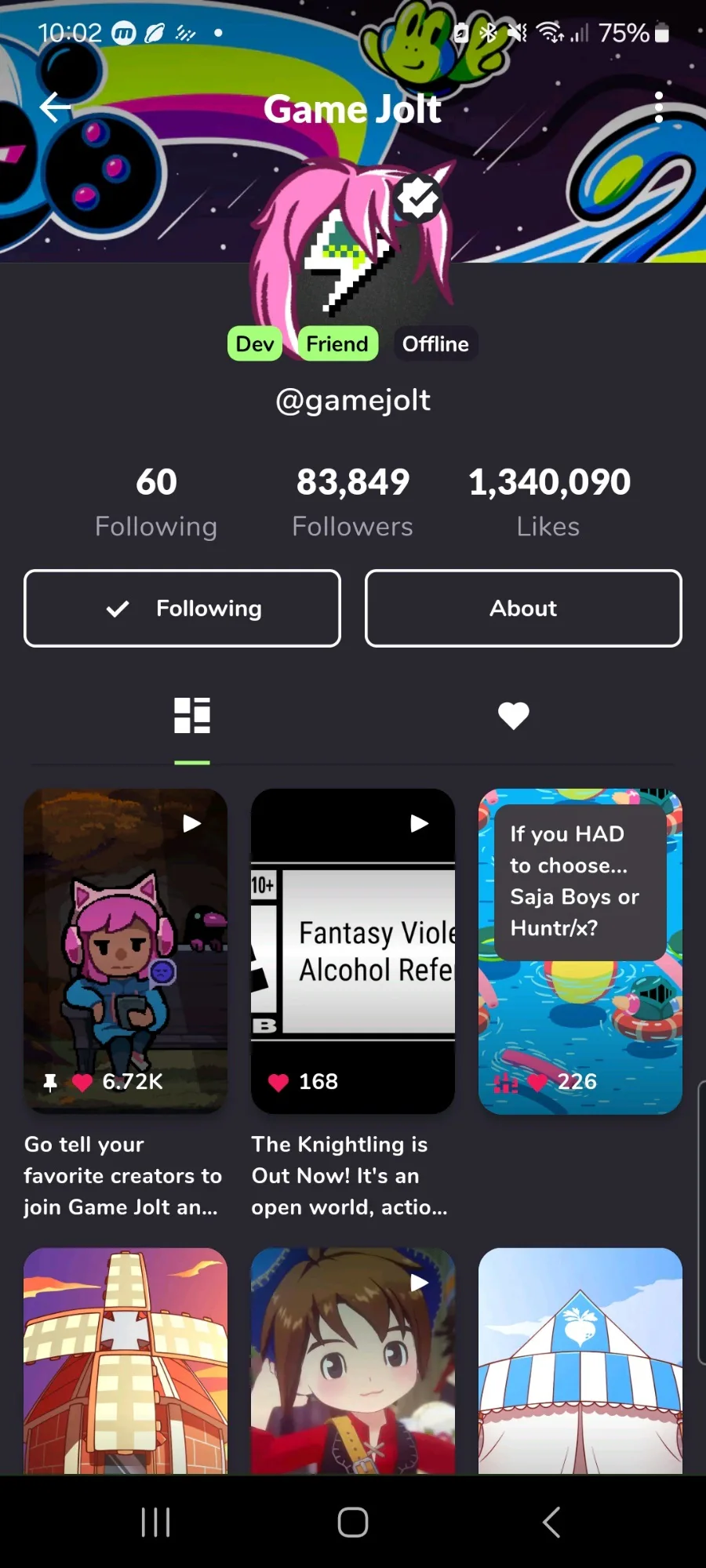The height and width of the screenshot is (1568, 706).
Task: Open the pinned post with 6.72K likes
Action: click(126, 951)
